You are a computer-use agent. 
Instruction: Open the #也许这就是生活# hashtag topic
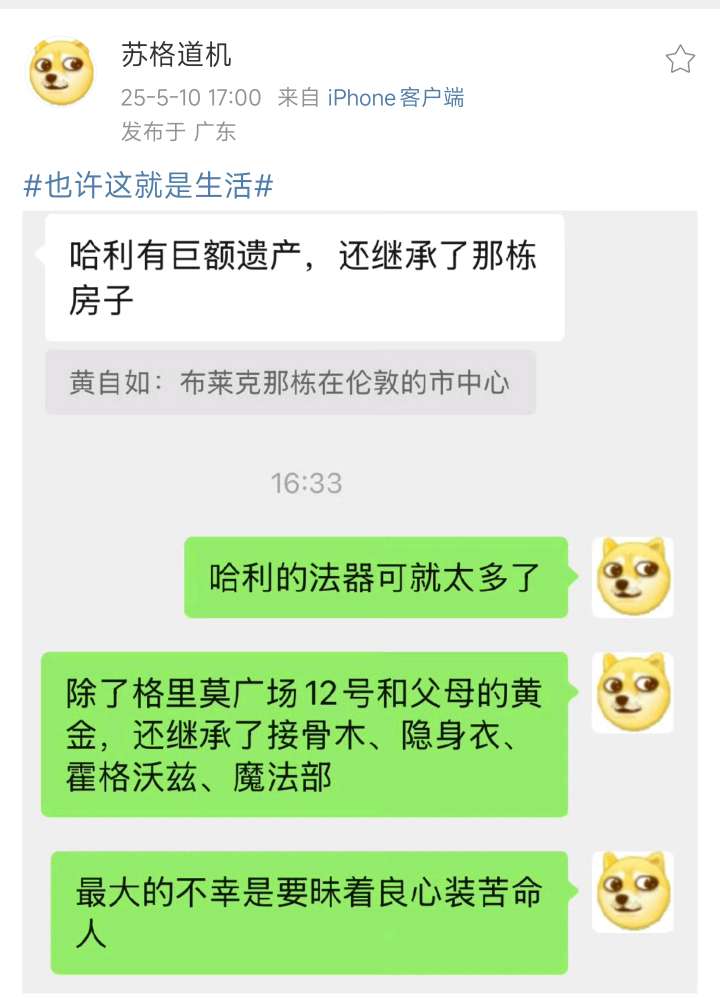(x=148, y=186)
